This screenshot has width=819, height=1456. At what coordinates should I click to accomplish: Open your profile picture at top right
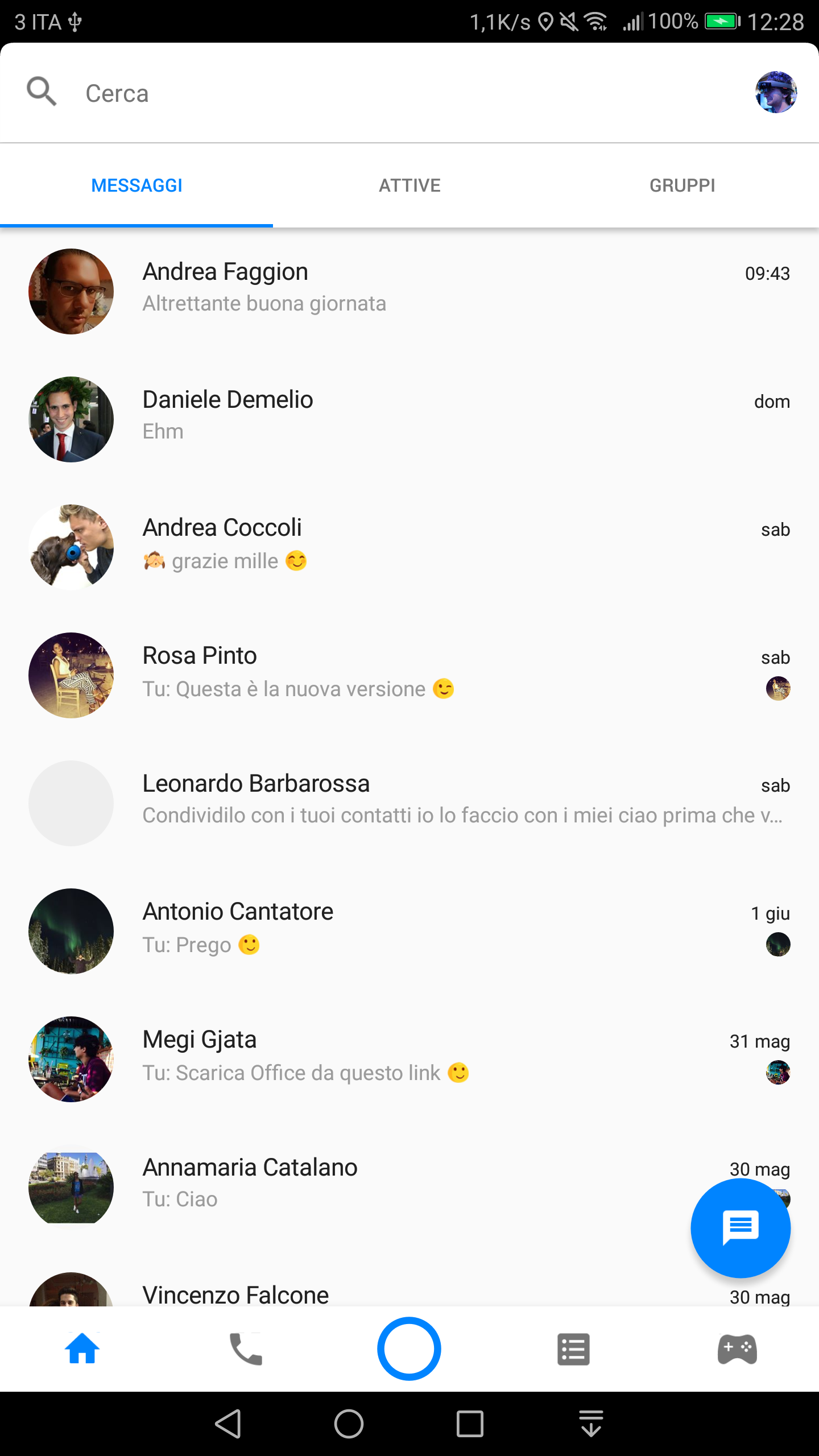[x=776, y=92]
